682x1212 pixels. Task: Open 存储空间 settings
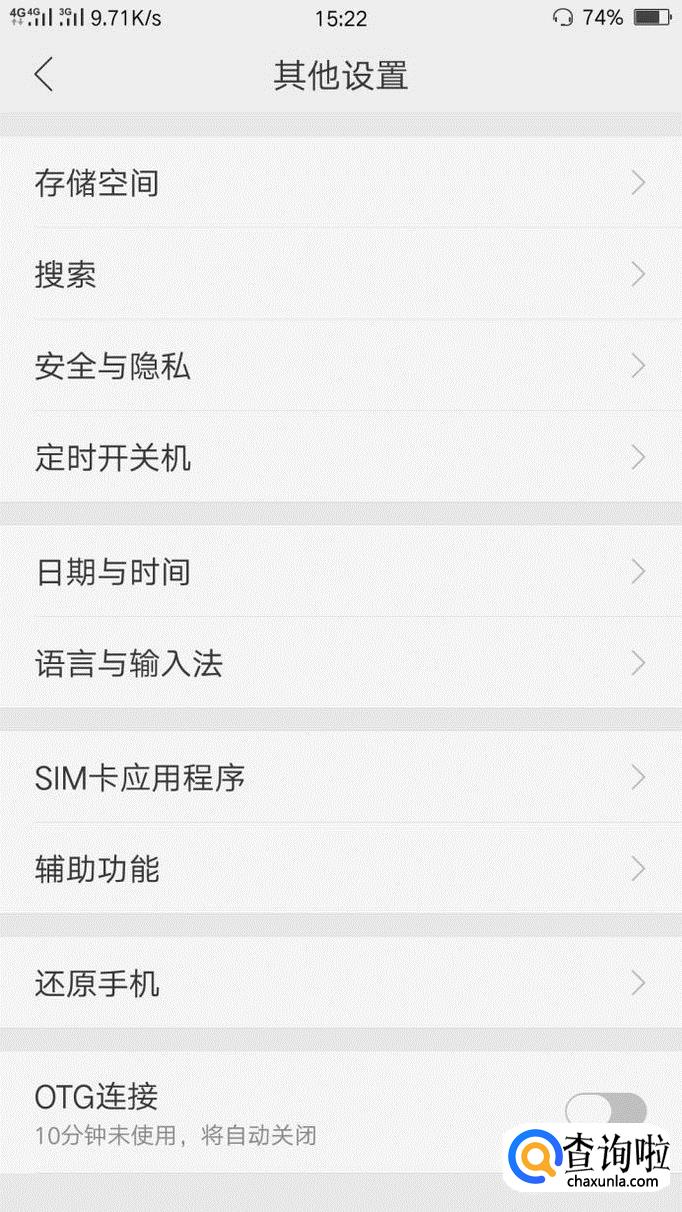click(340, 183)
